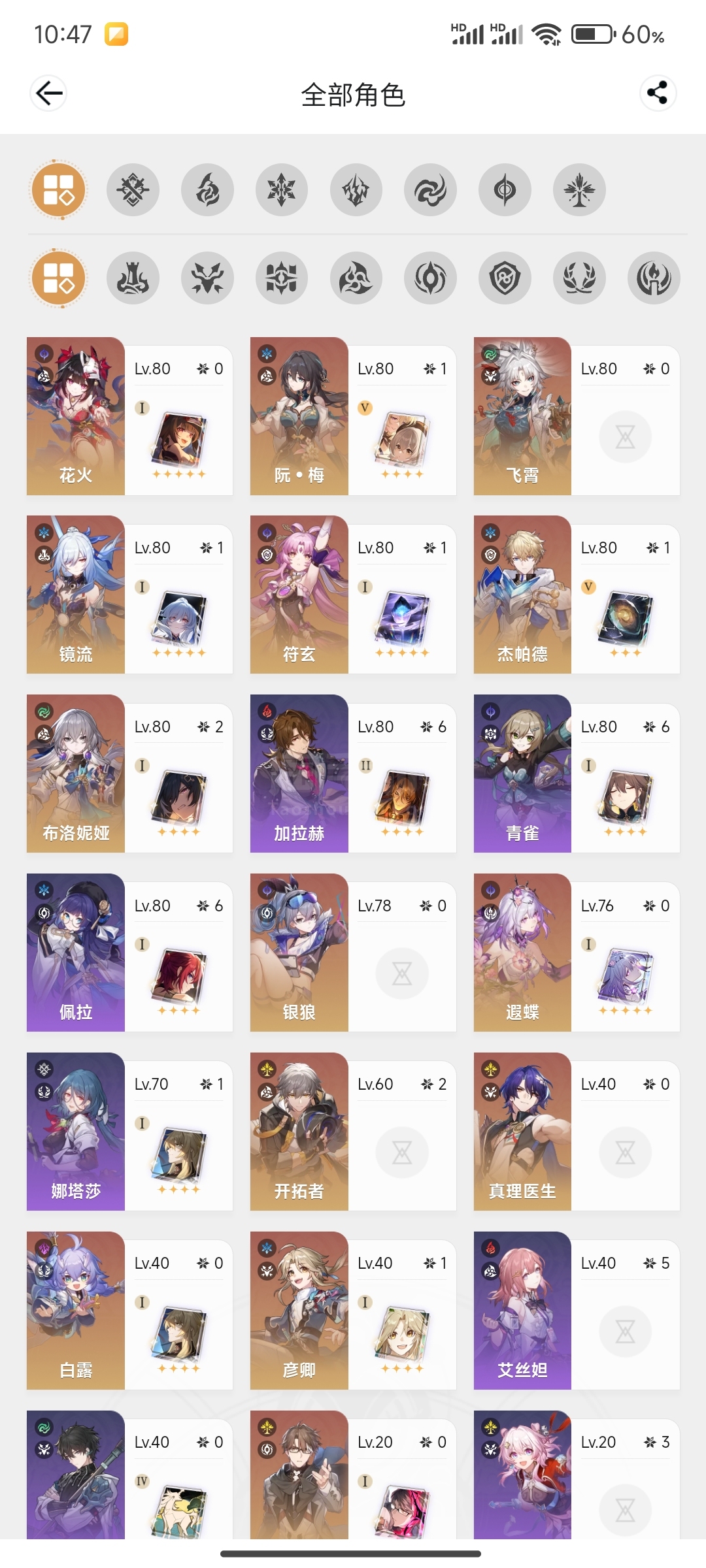Open 开拓者 character details
Viewport: 706px width, 1568px height.
coord(353,1132)
